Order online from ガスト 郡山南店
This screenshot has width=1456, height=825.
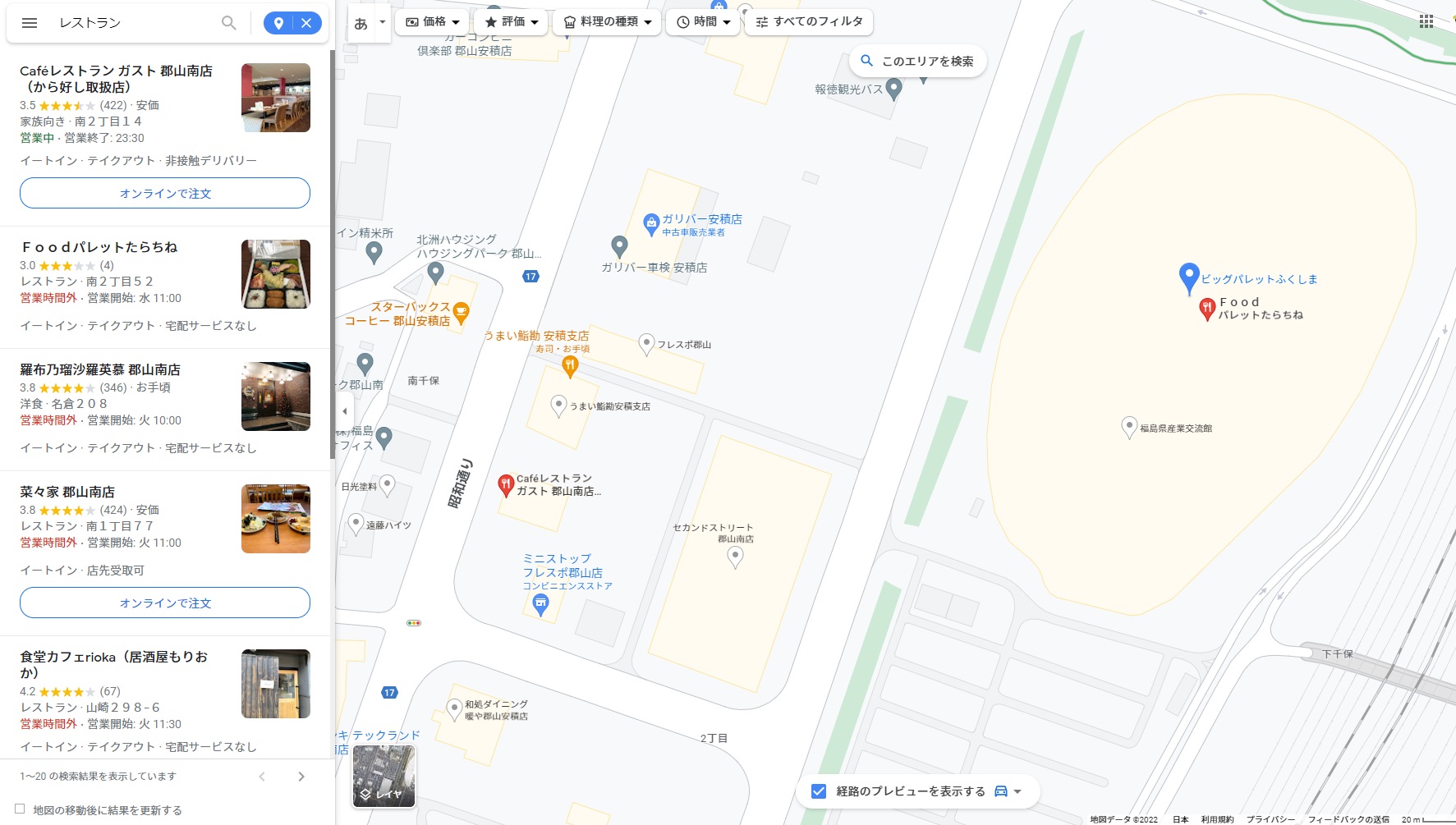tap(165, 194)
